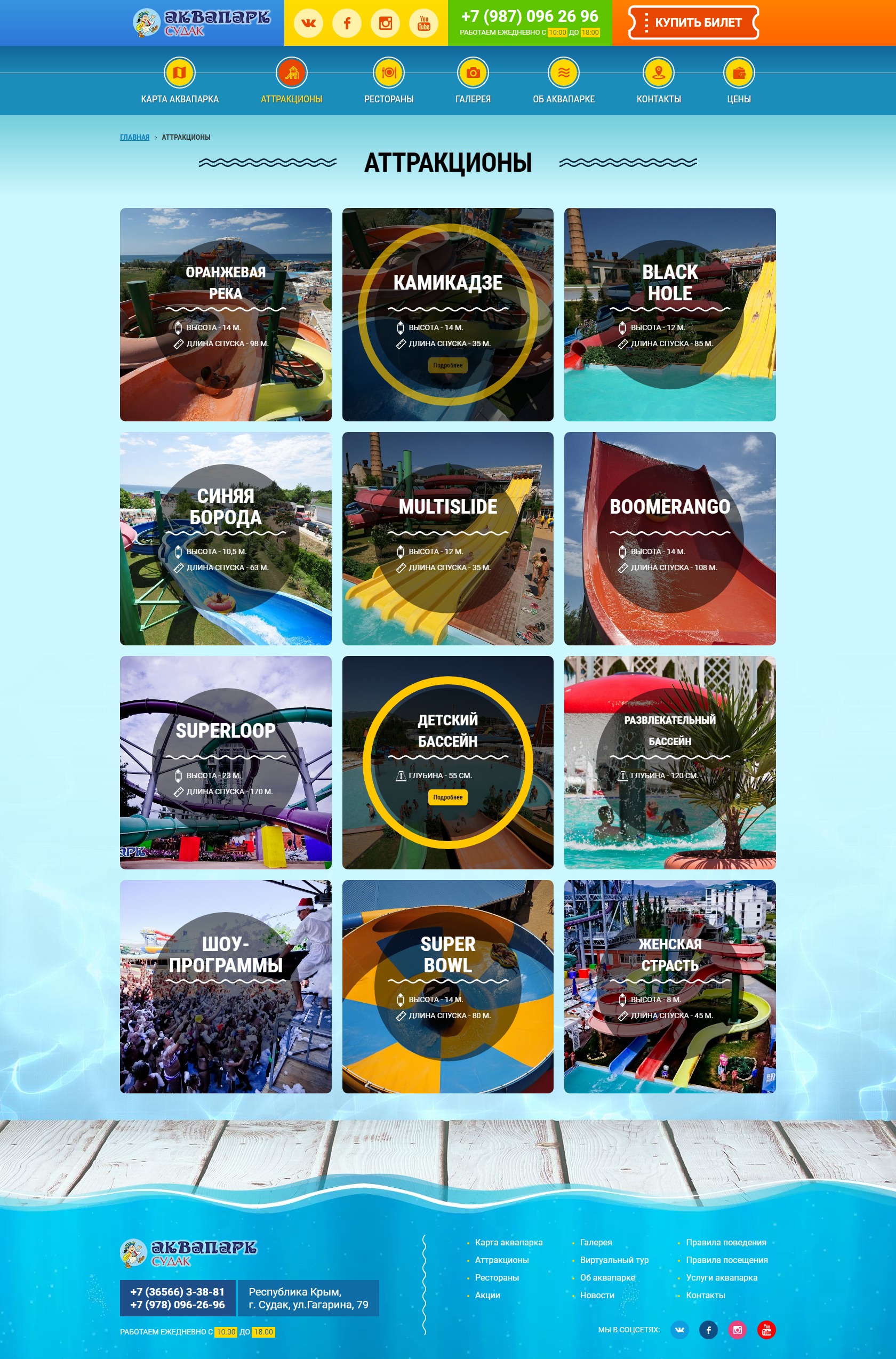The image size is (896, 1359).
Task: Tap the Купить билет button
Action: [x=693, y=23]
